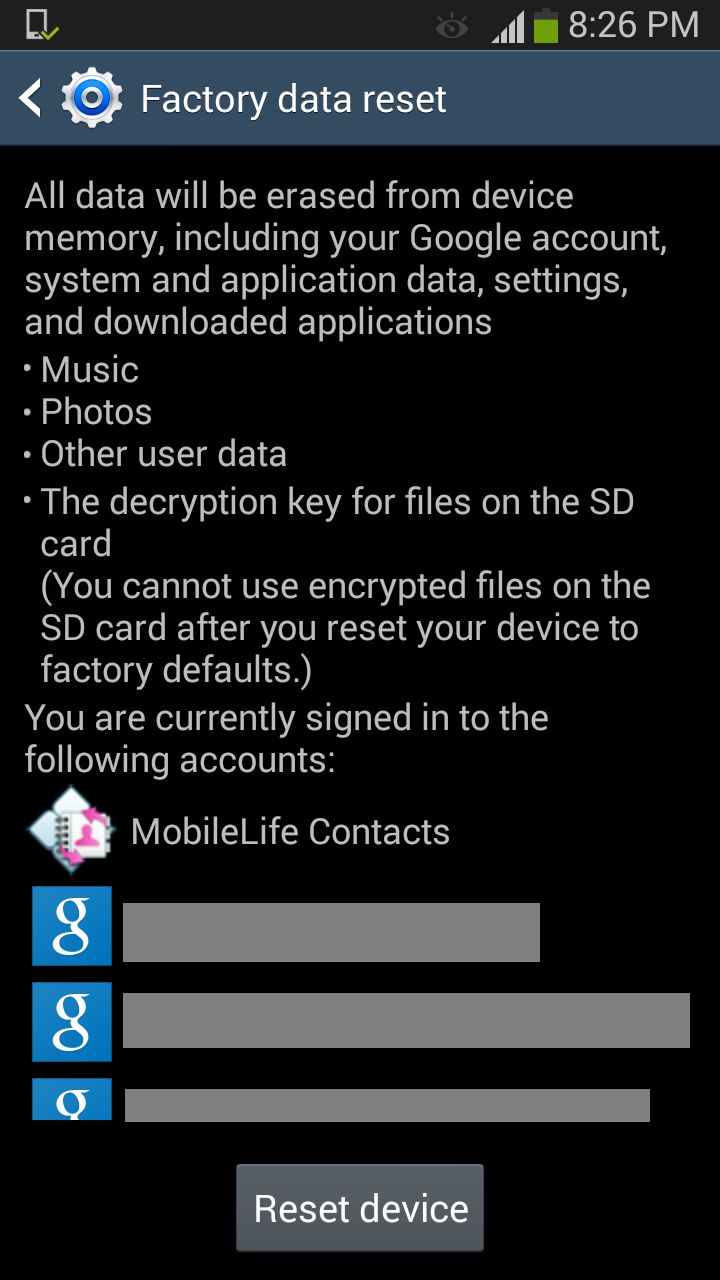Tap the Reset device button
This screenshot has height=1280, width=720.
pyautogui.click(x=360, y=1208)
